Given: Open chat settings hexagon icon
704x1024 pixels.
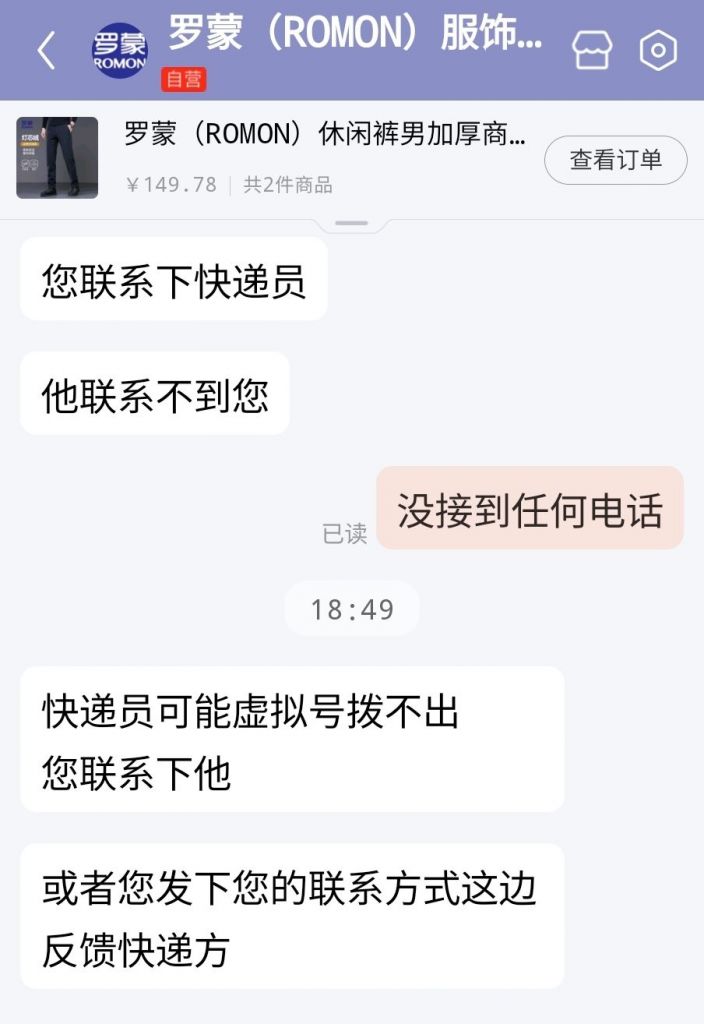Looking at the screenshot, I should [658, 50].
